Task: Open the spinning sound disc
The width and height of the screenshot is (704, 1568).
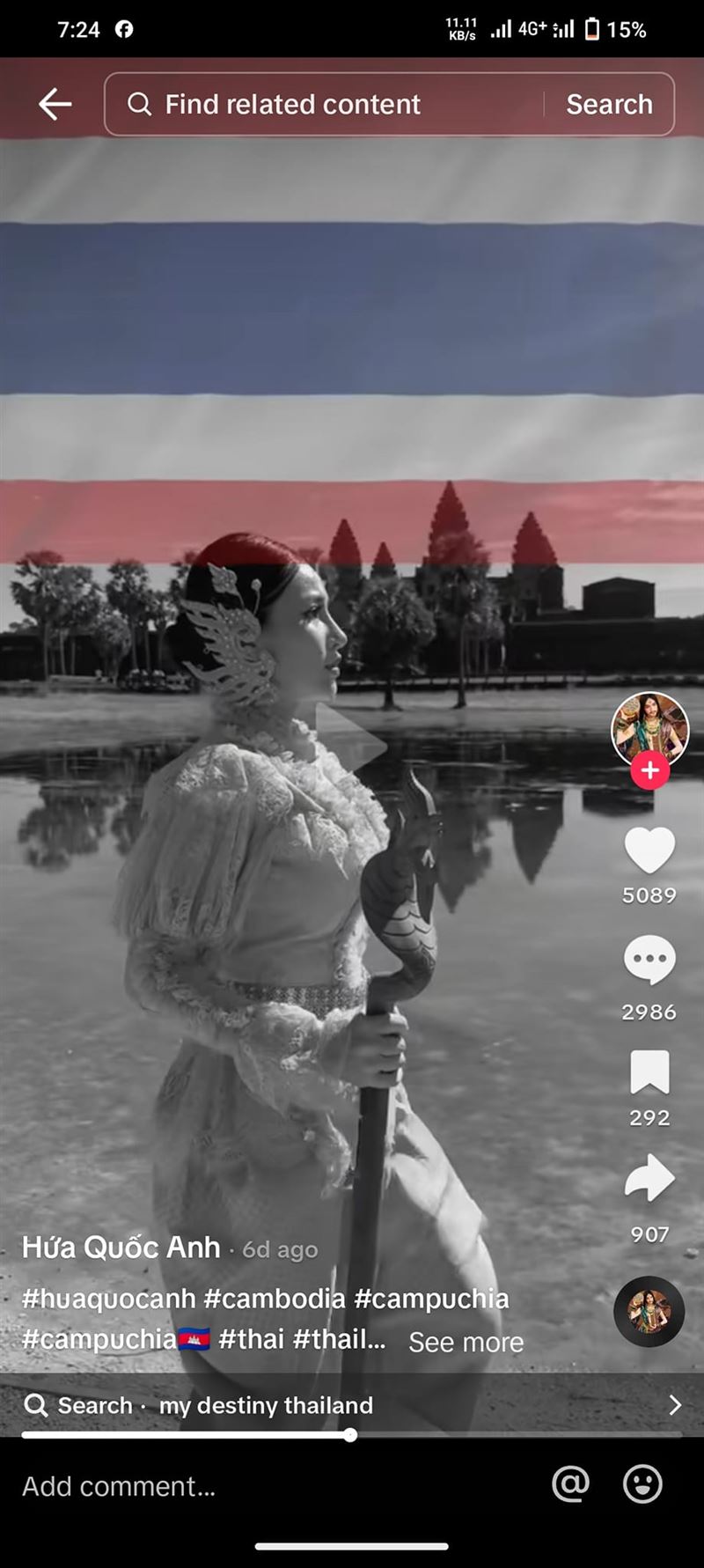Action: click(649, 1311)
